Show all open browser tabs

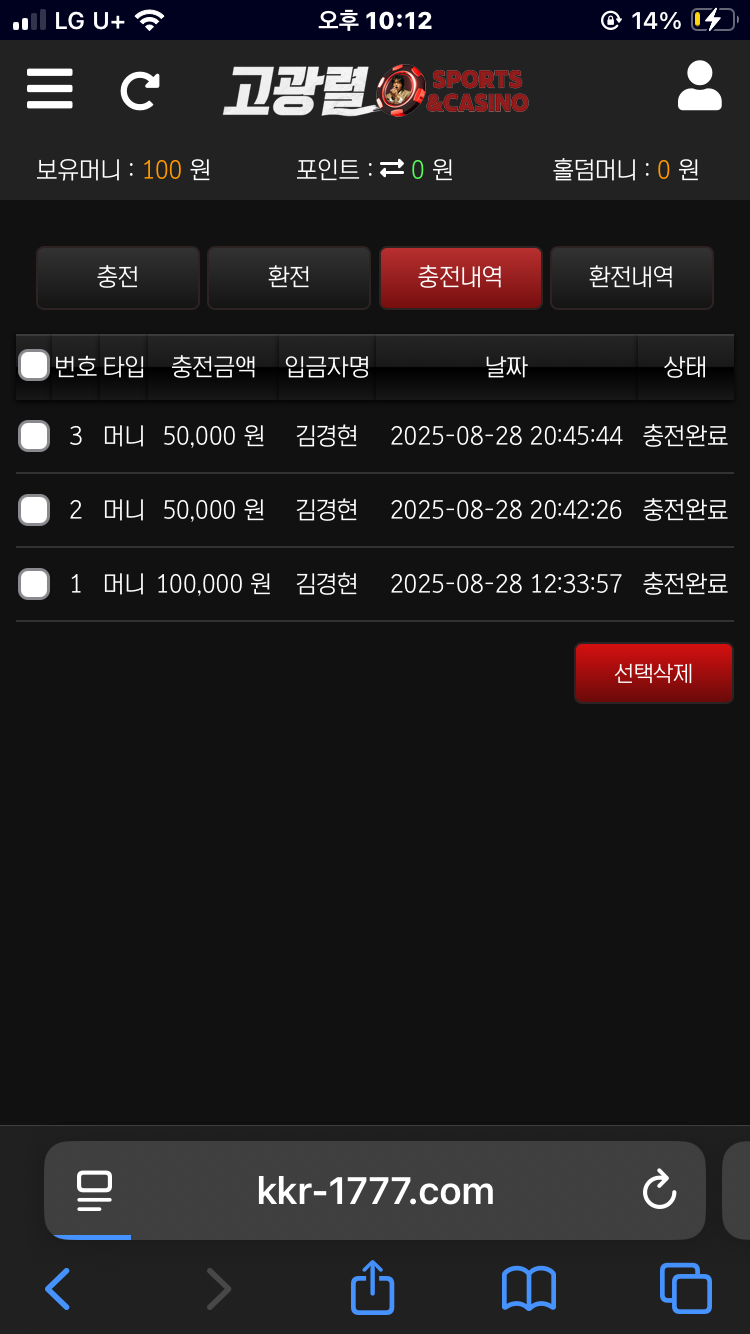point(685,1288)
